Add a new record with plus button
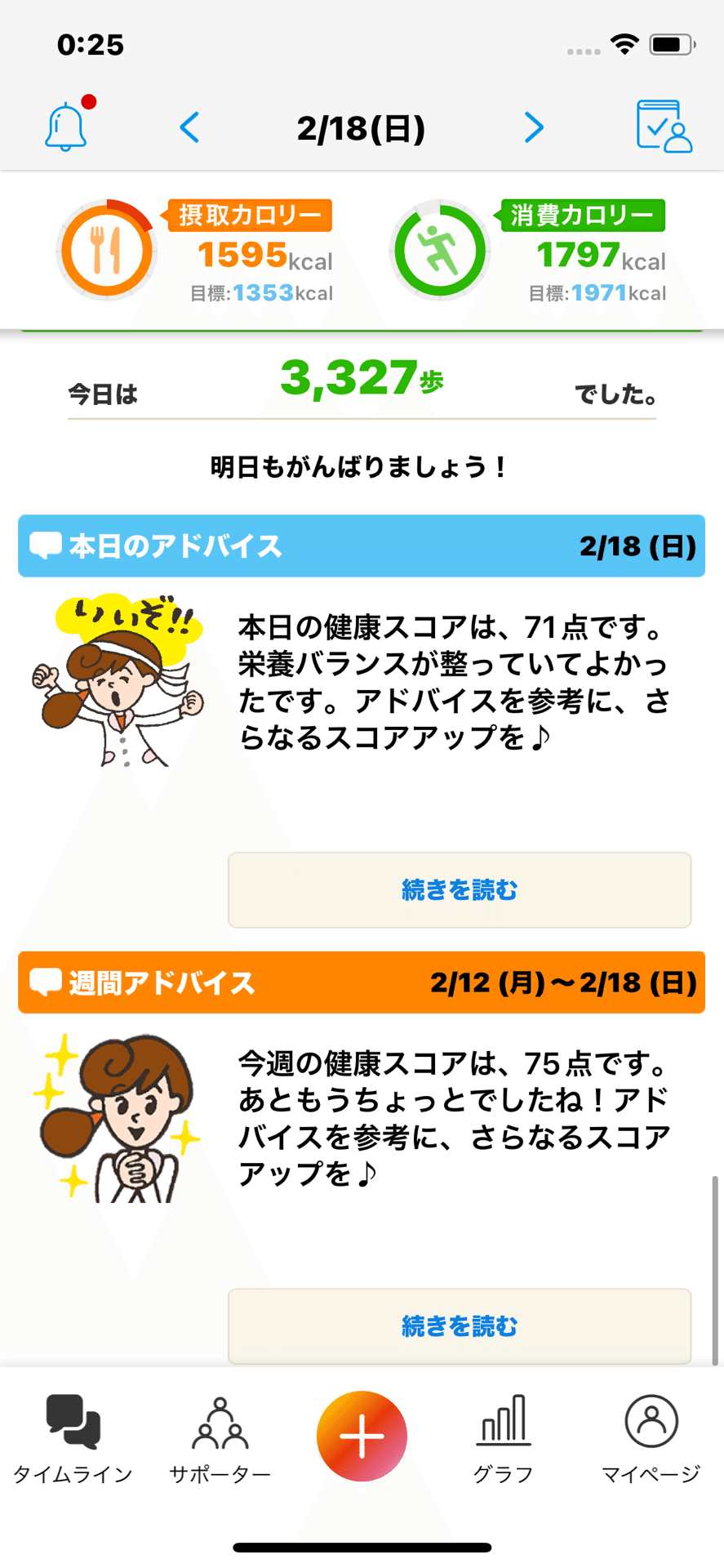This screenshot has width=724, height=1568. 362,1437
